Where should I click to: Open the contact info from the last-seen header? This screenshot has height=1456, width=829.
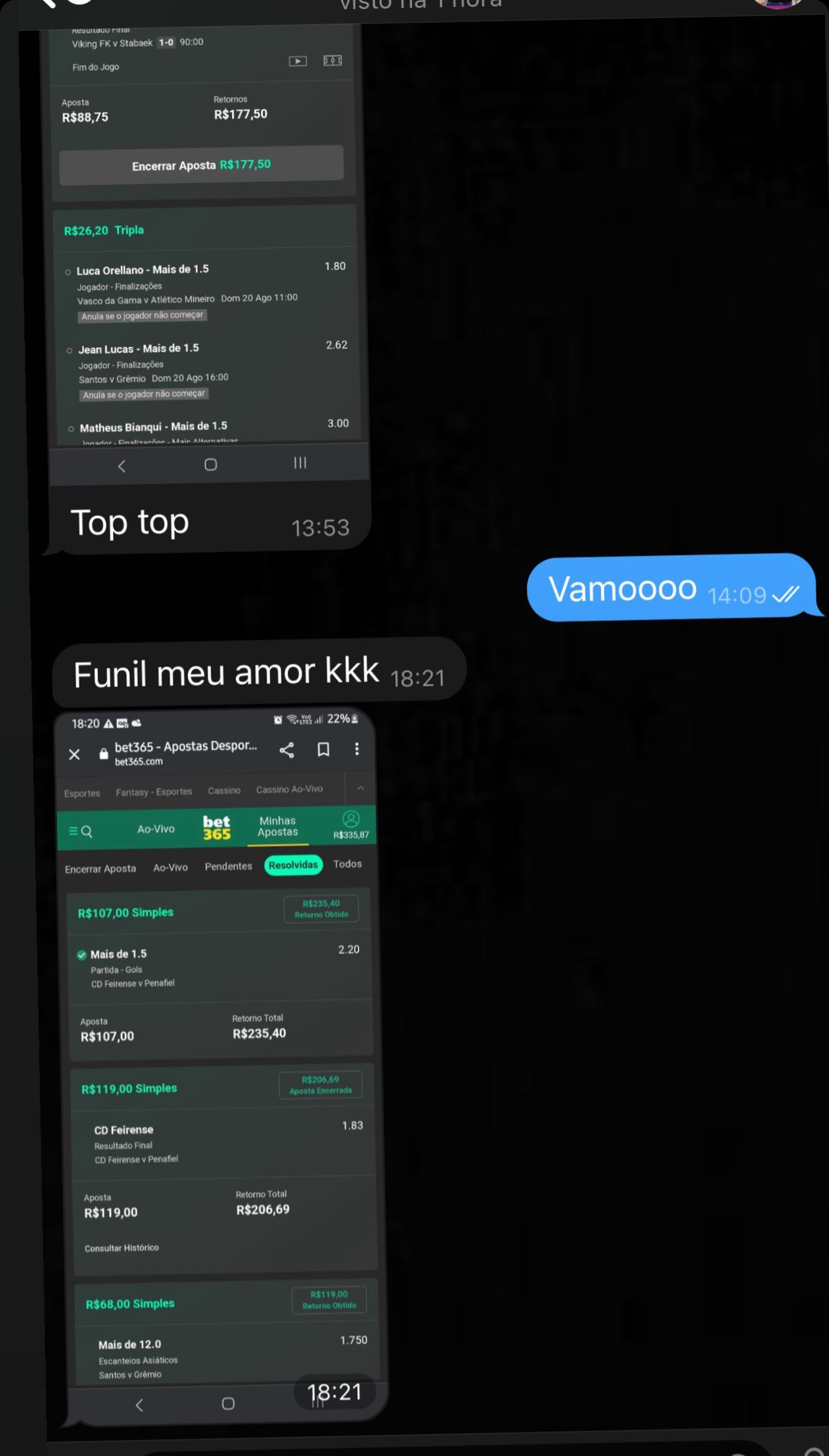click(420, 5)
